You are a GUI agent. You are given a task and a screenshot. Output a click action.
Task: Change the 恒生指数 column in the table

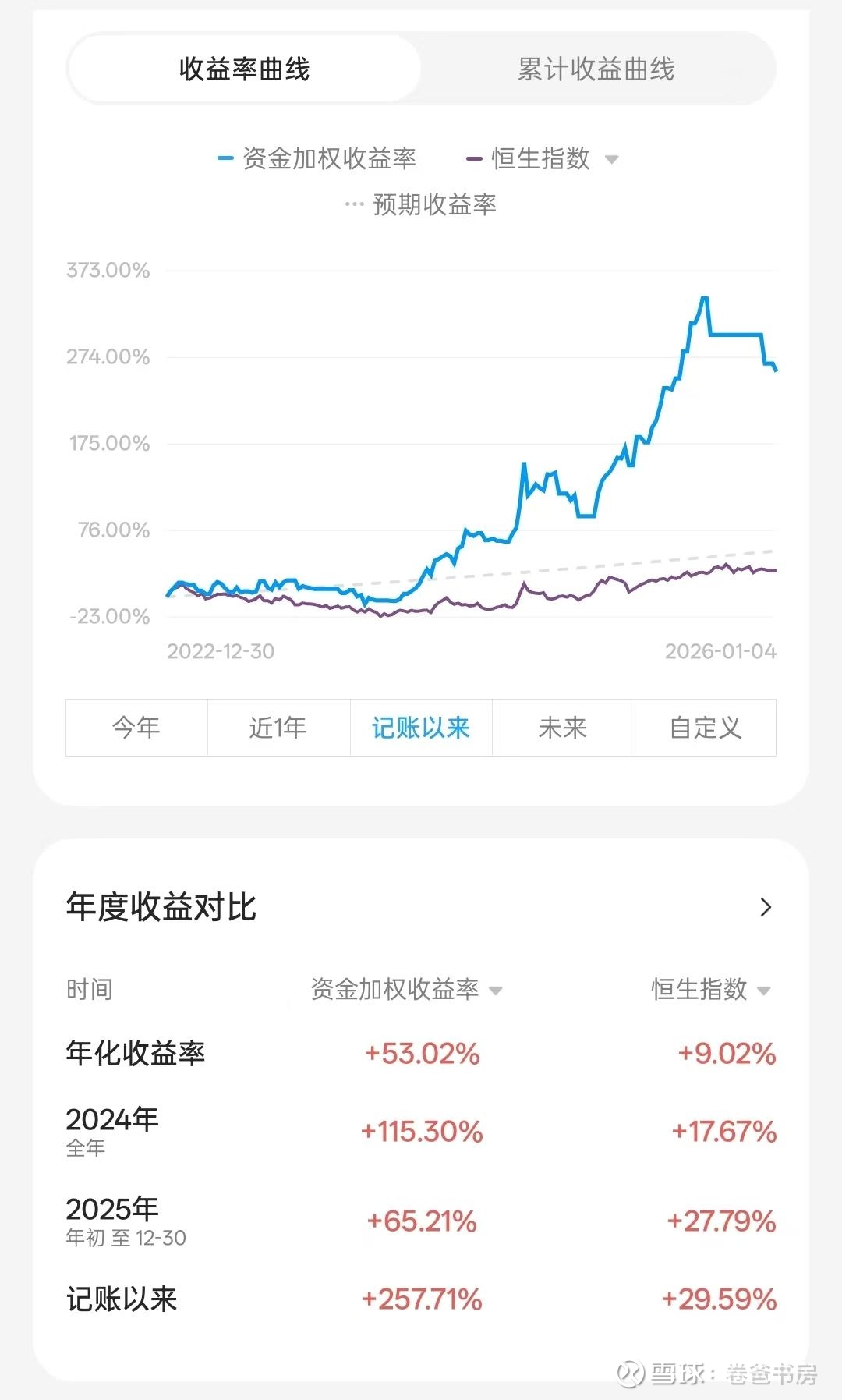763,991
